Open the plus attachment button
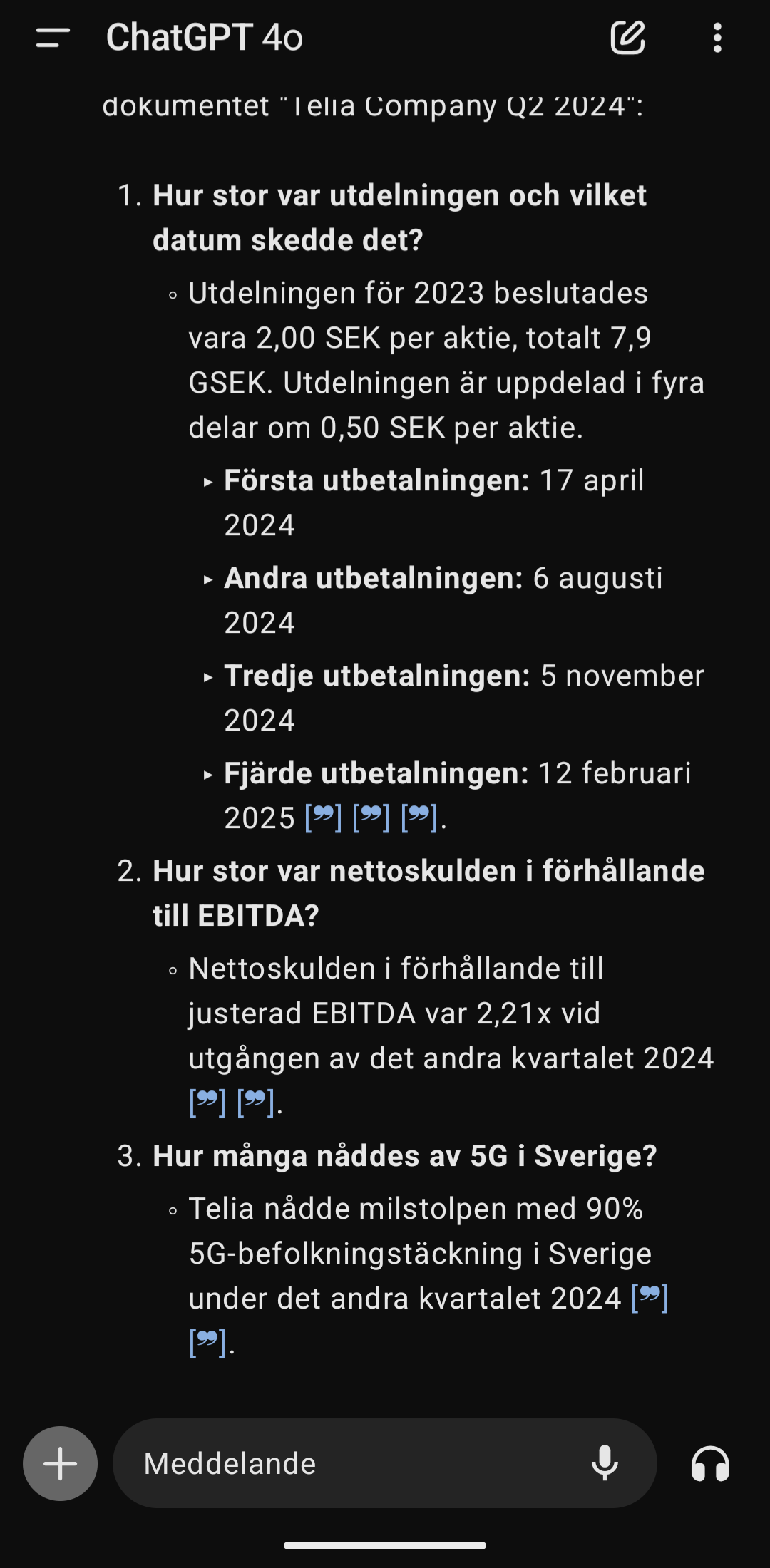The height and width of the screenshot is (1568, 770). coord(61,1463)
